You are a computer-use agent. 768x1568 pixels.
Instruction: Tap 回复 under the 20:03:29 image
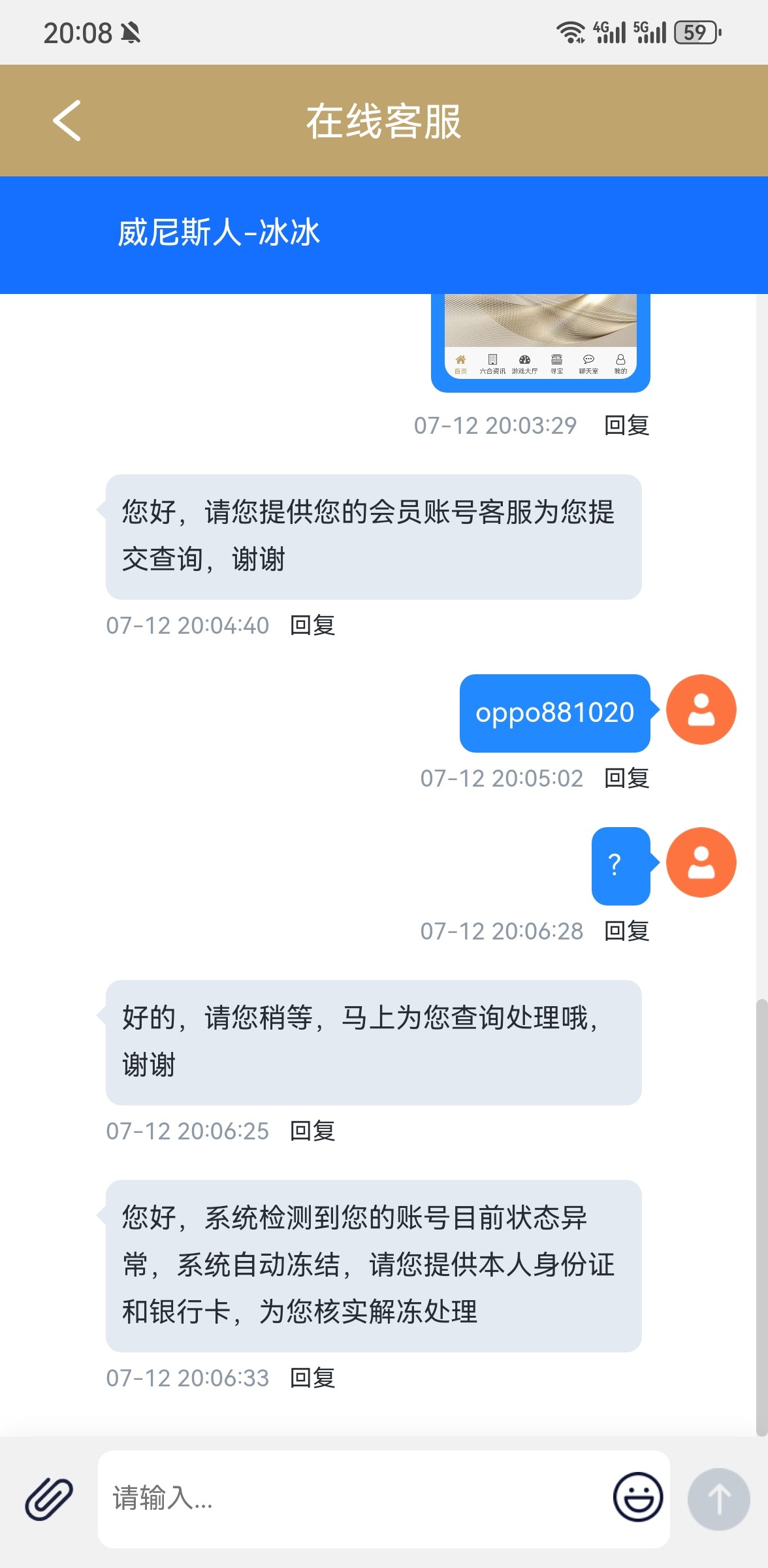pos(626,425)
